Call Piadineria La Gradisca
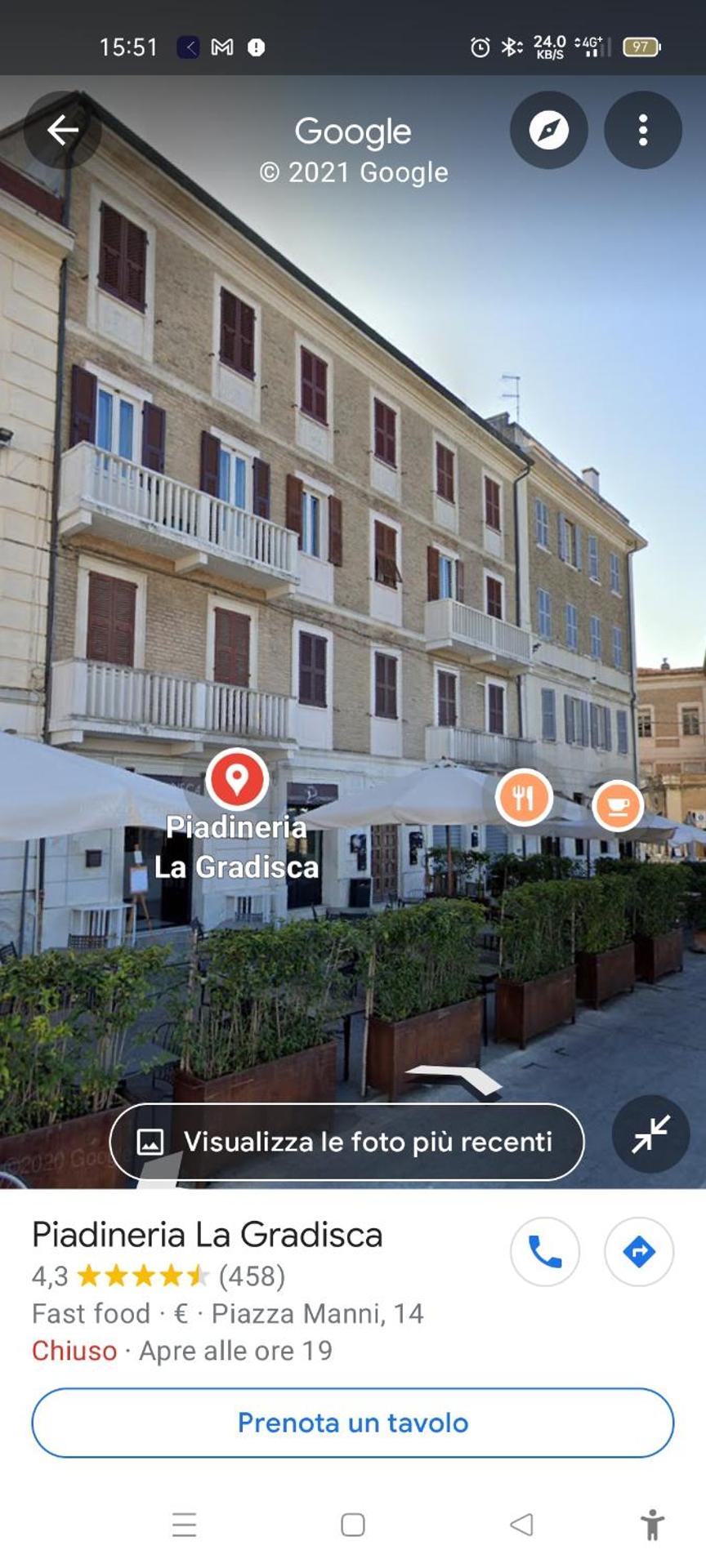 coord(545,1251)
